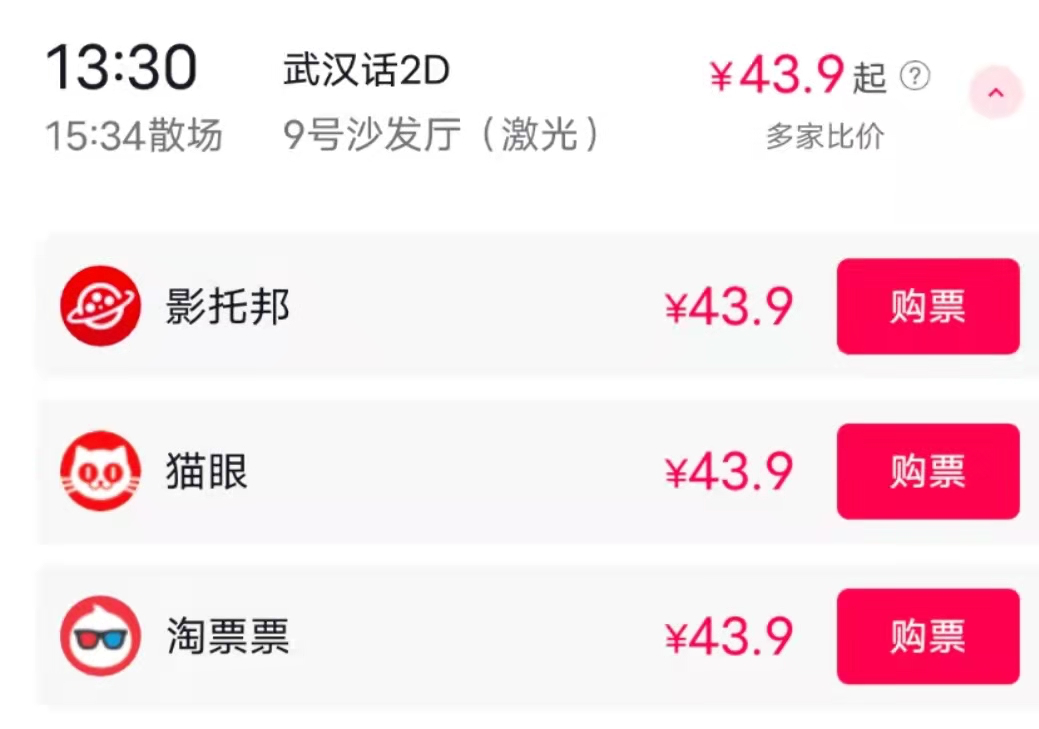
Task: Buy ticket from 影托邦
Action: 928,306
